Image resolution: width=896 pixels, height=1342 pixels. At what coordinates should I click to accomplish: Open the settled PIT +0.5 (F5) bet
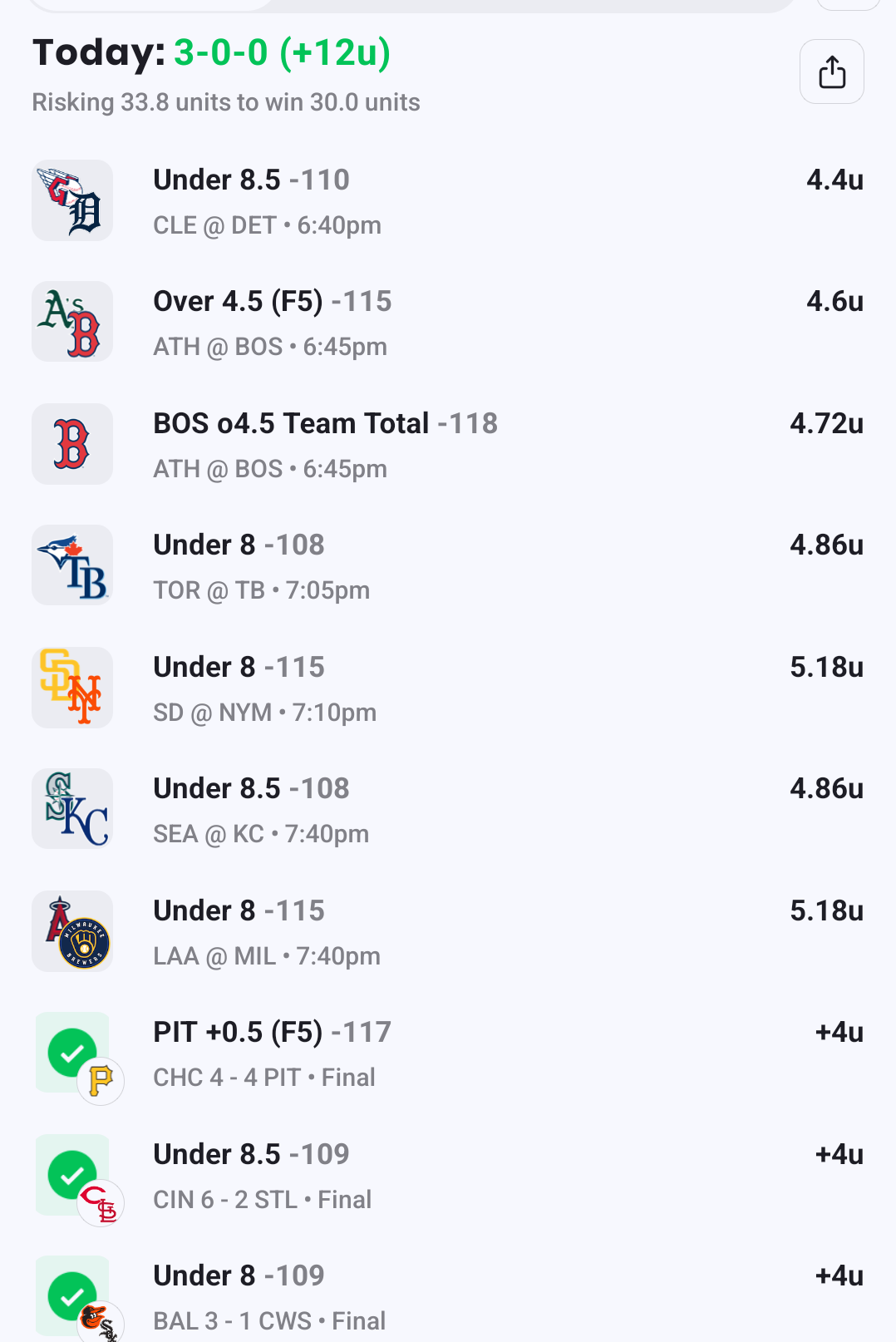coord(447,1053)
